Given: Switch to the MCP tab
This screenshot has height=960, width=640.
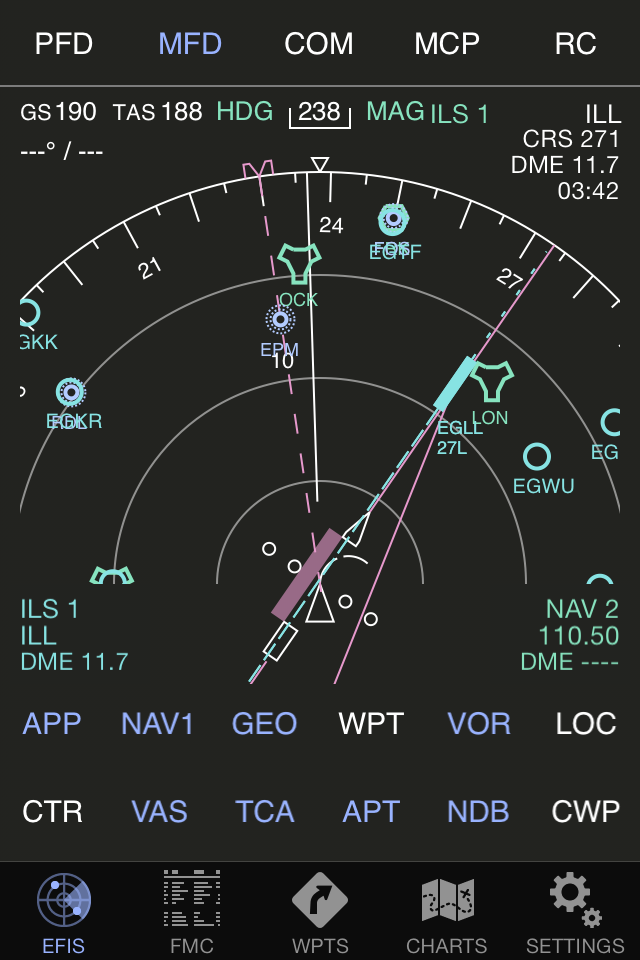Looking at the screenshot, I should 447,44.
